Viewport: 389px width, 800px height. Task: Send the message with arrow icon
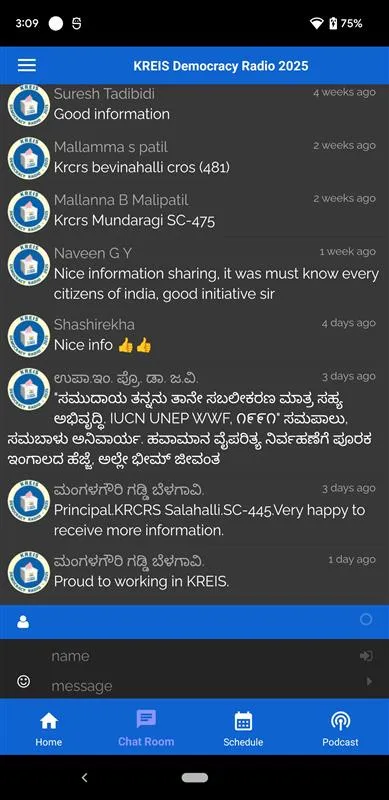click(x=369, y=681)
